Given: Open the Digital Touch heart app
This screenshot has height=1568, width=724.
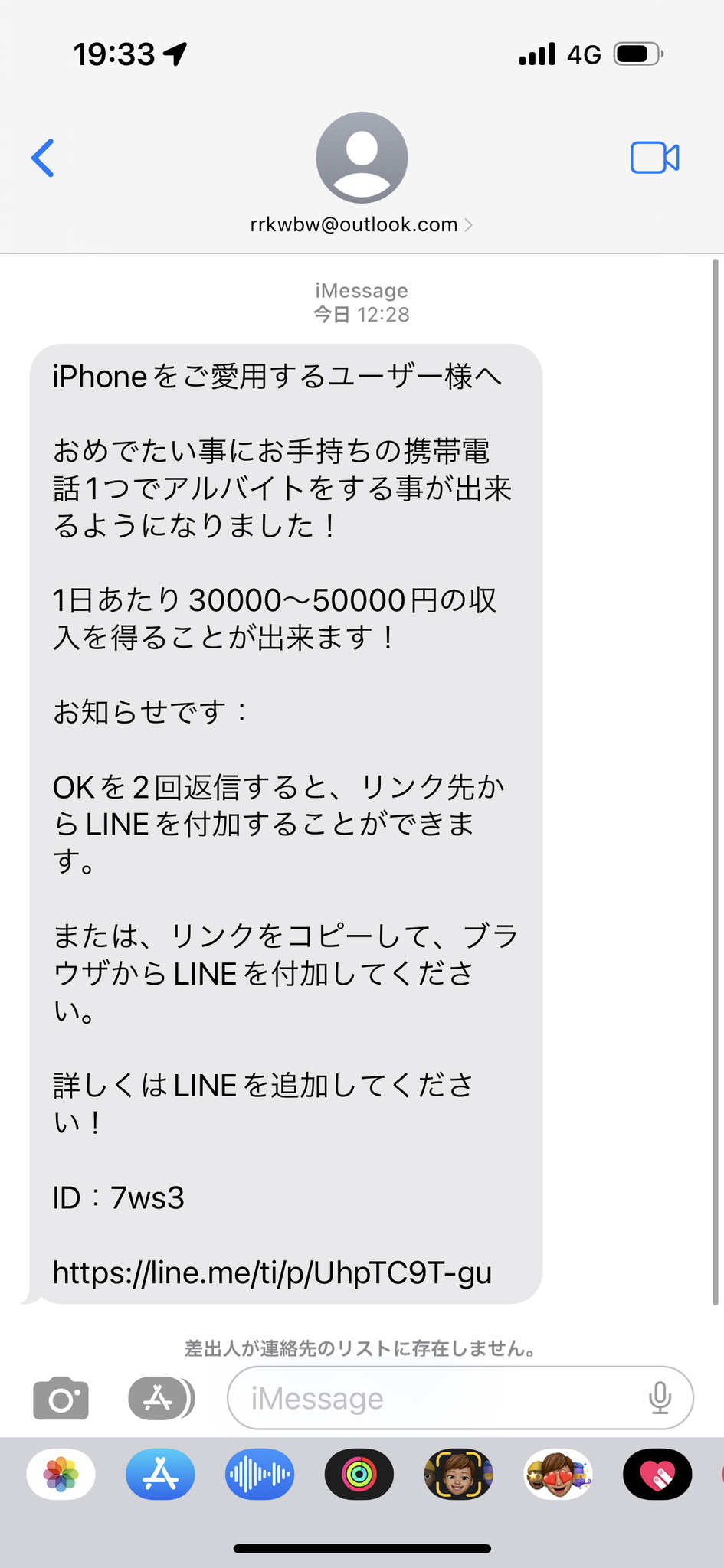Looking at the screenshot, I should (657, 1474).
